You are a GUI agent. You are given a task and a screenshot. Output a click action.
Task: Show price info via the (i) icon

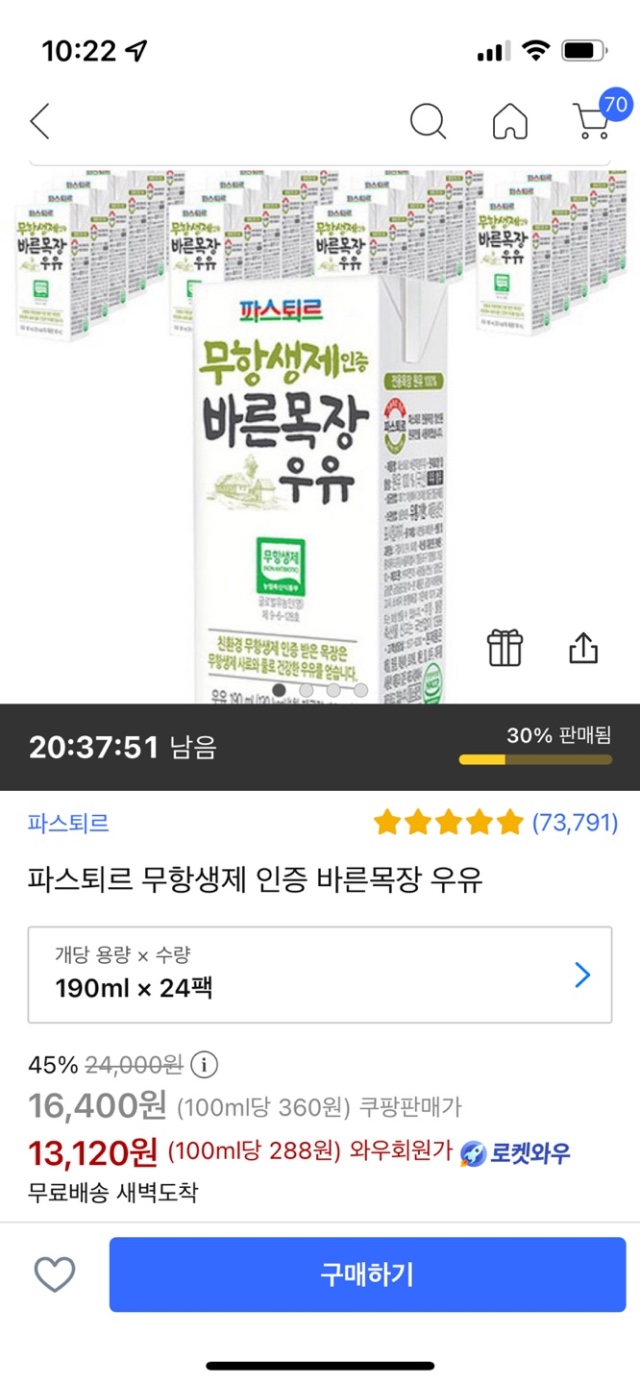[204, 1063]
